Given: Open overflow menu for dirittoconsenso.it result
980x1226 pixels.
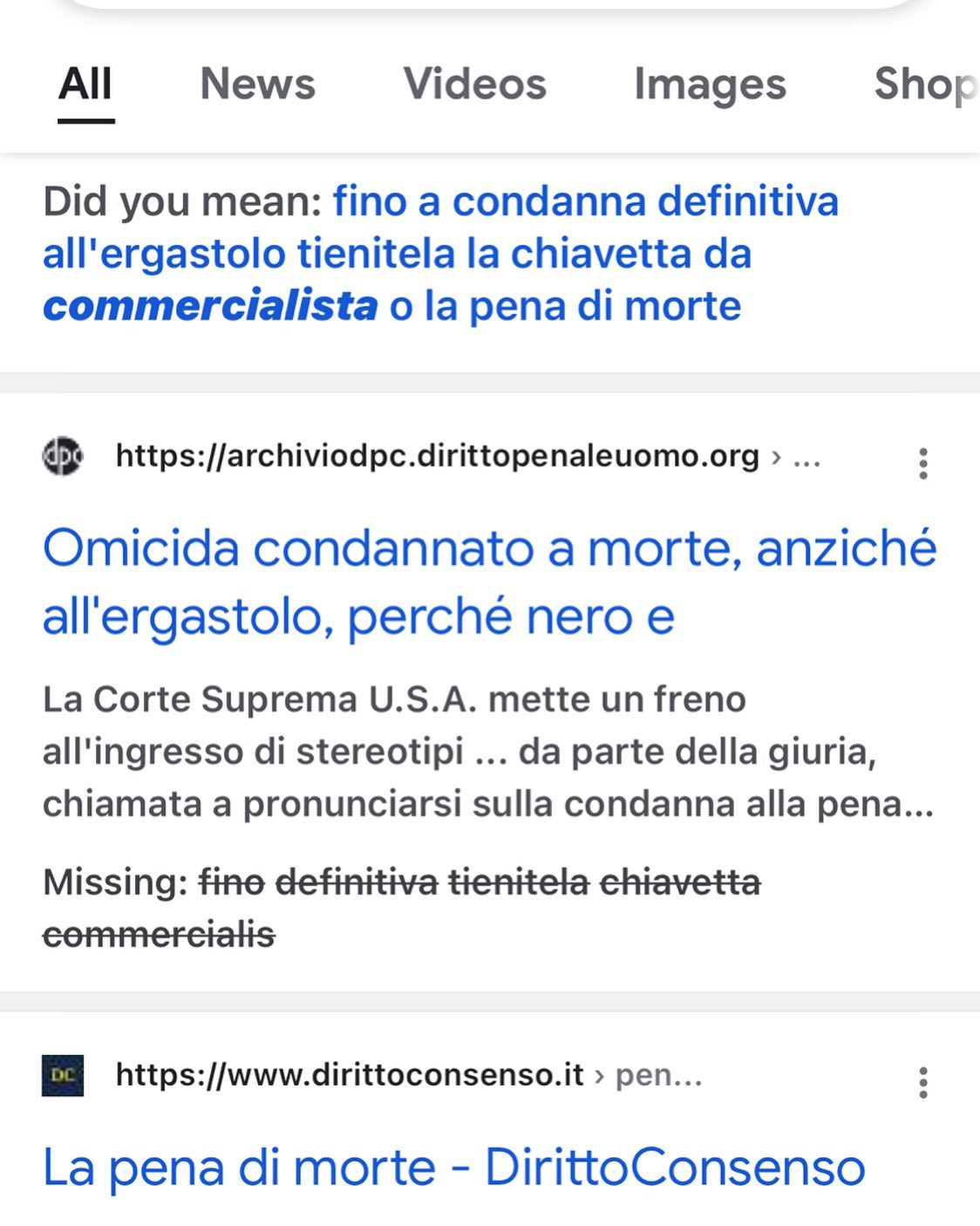Looking at the screenshot, I should coord(922,1082).
